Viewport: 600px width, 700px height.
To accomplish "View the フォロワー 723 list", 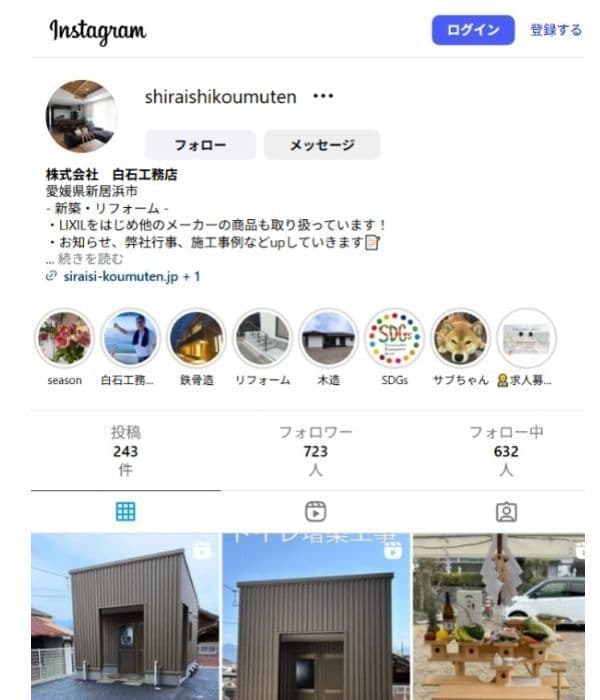I will click(x=315, y=451).
